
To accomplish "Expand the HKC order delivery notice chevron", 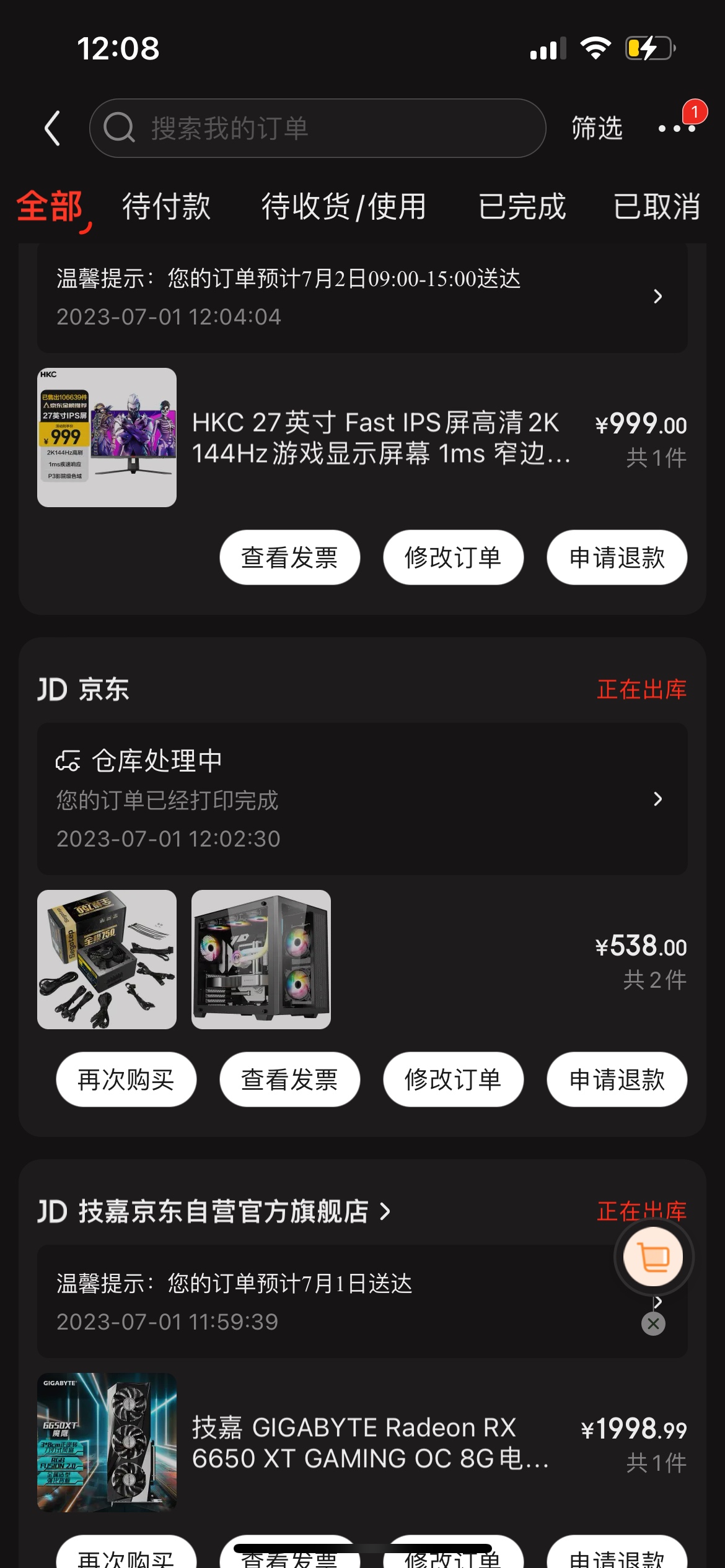I will tap(657, 297).
